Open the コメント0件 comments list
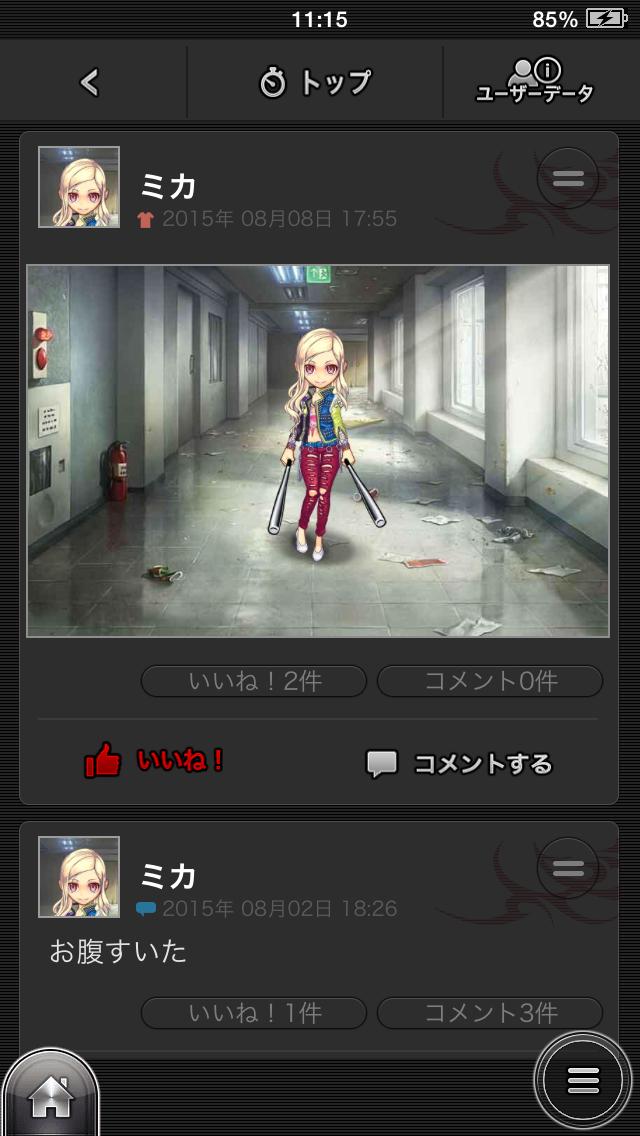This screenshot has height=1136, width=640. [x=490, y=682]
